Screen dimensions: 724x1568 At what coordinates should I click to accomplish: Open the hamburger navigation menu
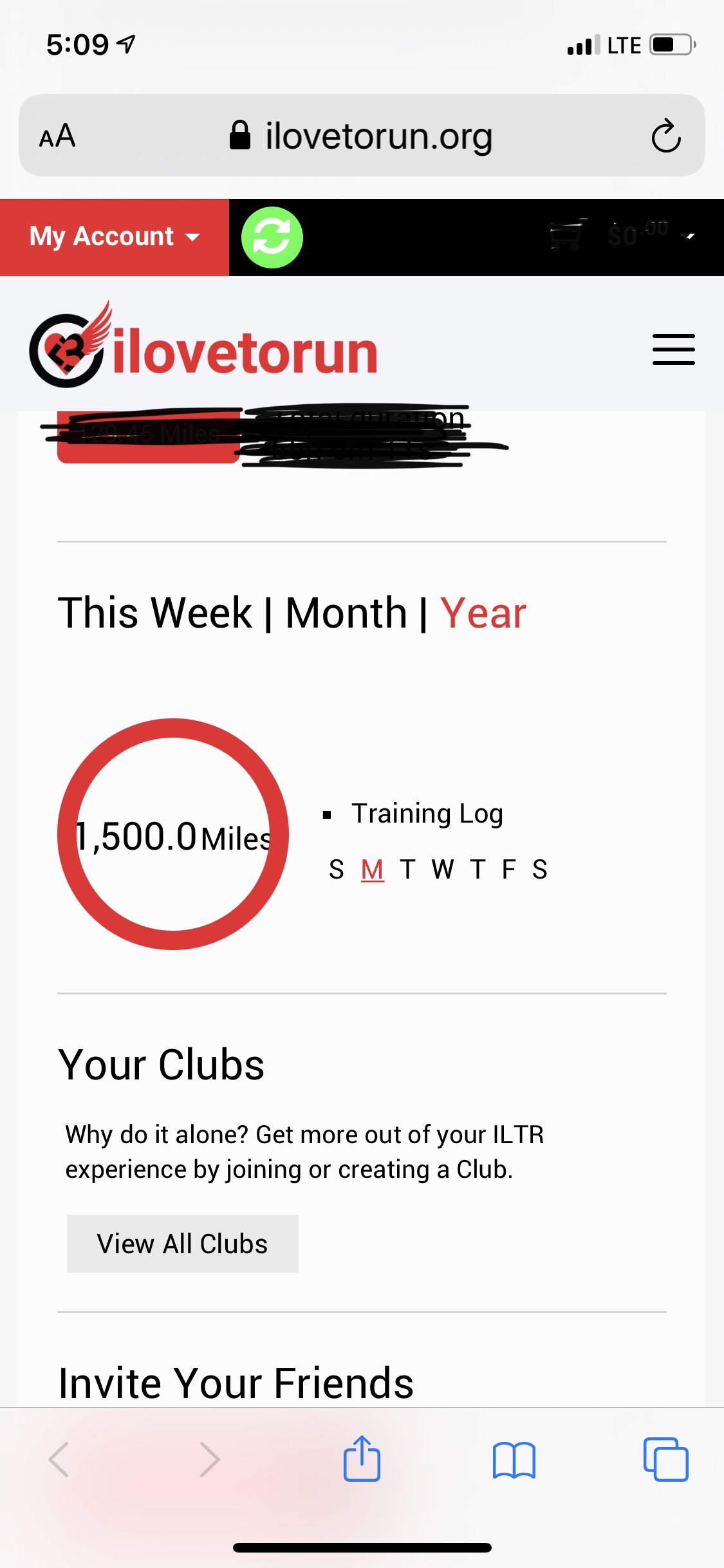coord(673,350)
